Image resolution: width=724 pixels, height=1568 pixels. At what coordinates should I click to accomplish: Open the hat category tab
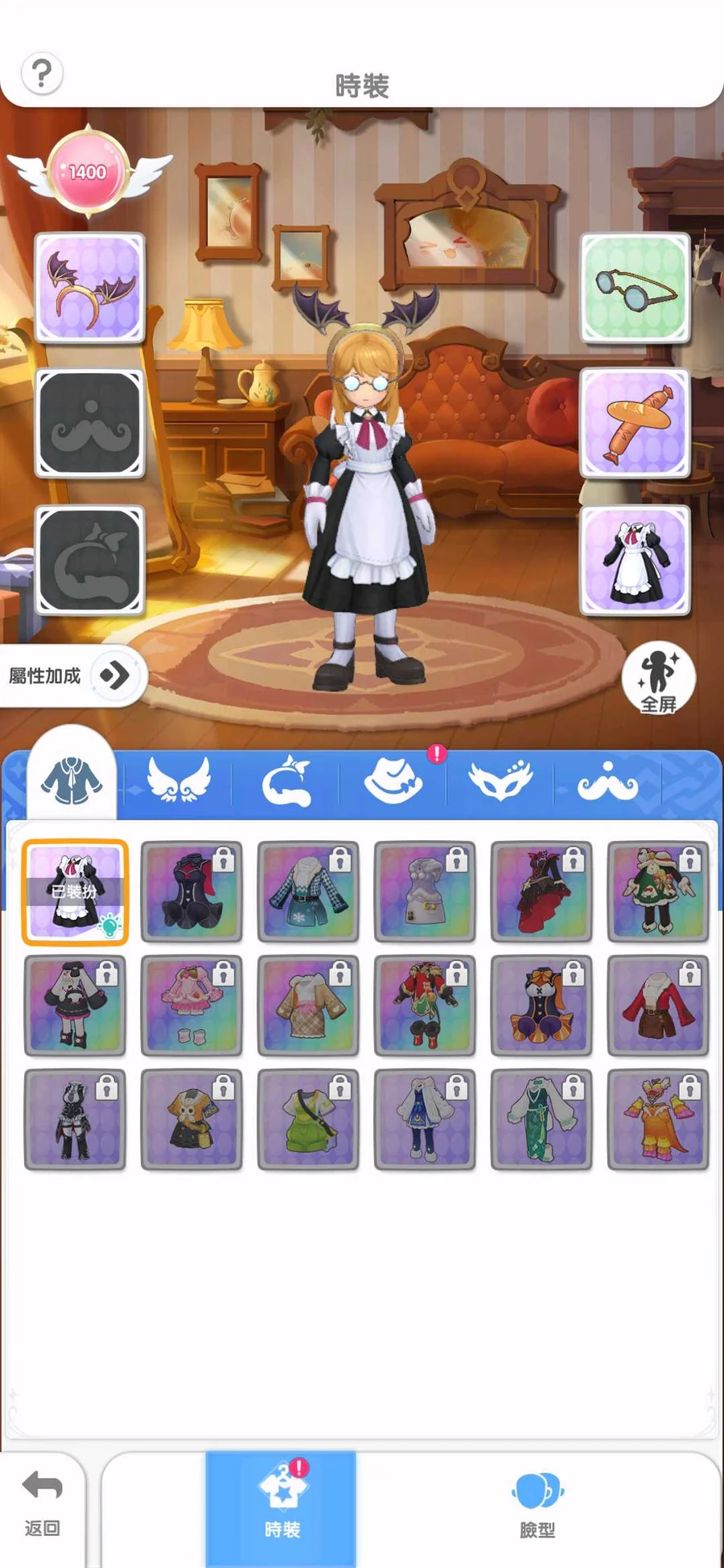tap(393, 781)
